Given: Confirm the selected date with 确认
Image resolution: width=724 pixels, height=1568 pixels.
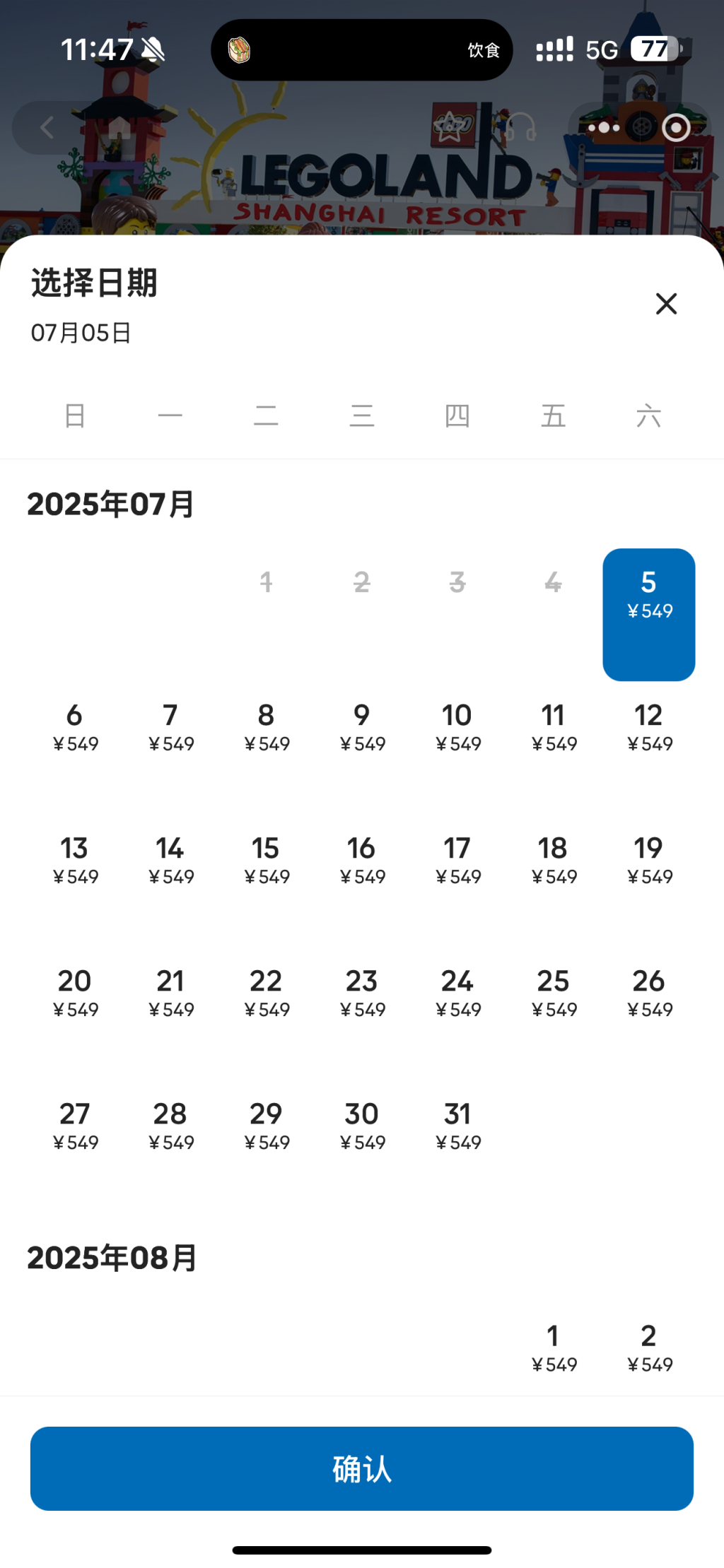Looking at the screenshot, I should (361, 1468).
